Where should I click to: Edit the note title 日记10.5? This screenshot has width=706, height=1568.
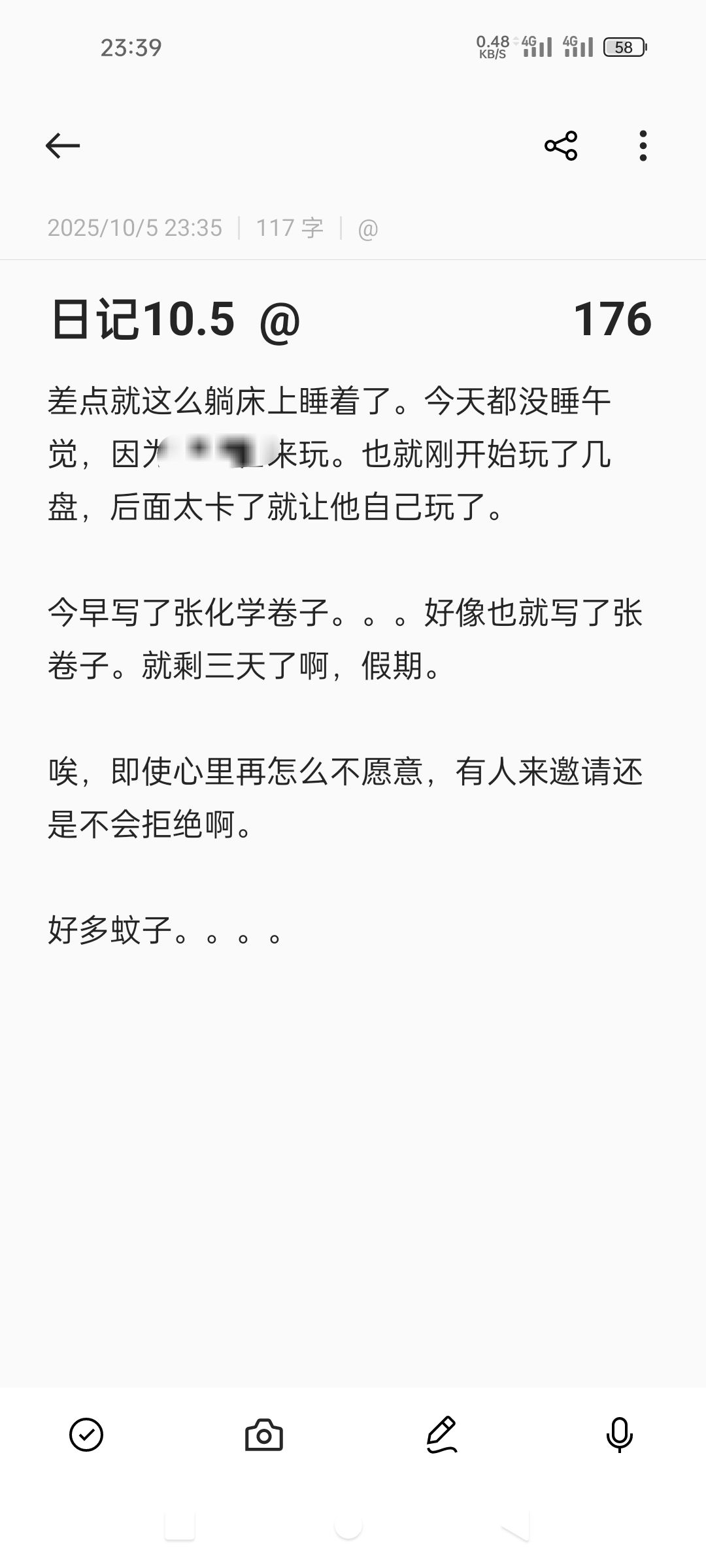pos(144,319)
